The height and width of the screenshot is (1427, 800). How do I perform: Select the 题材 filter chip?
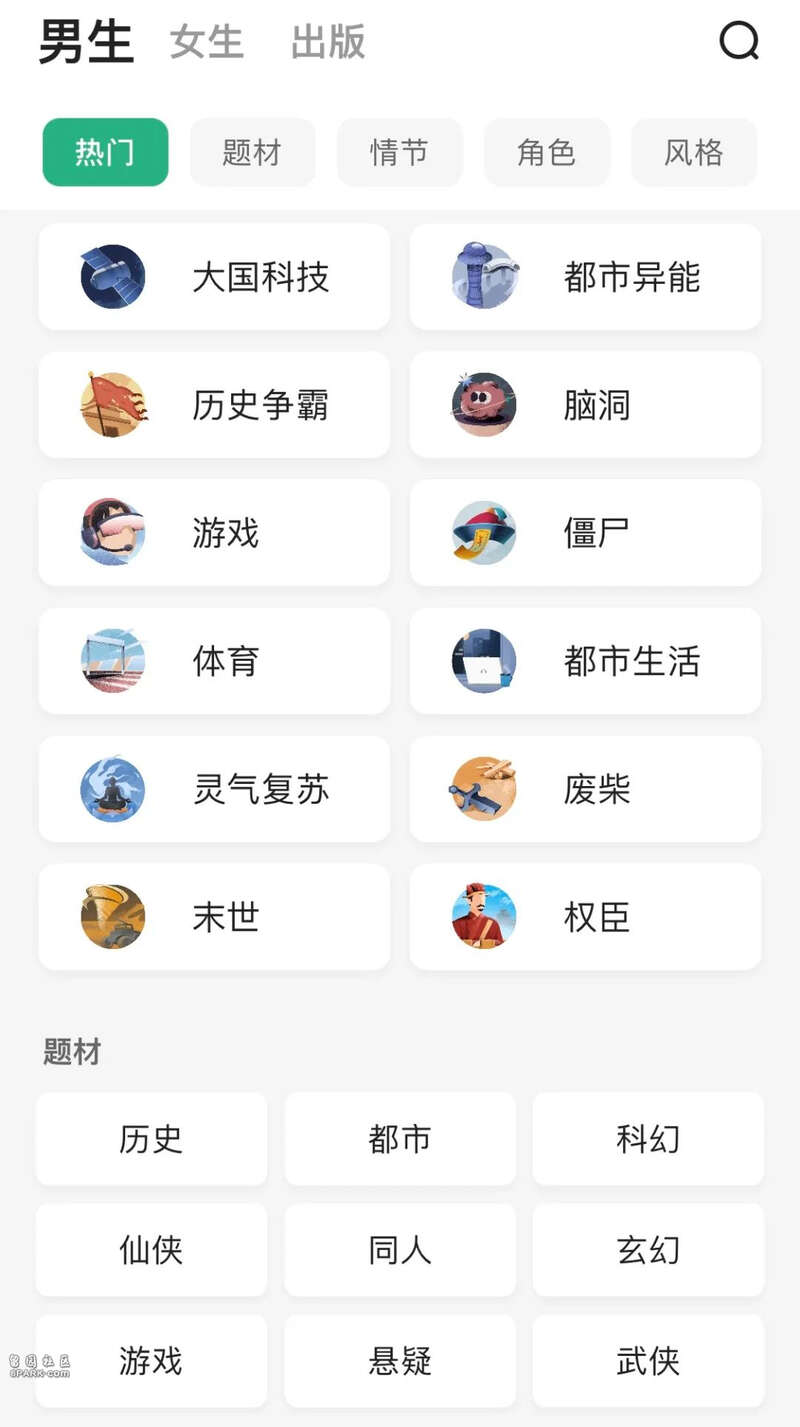point(252,152)
